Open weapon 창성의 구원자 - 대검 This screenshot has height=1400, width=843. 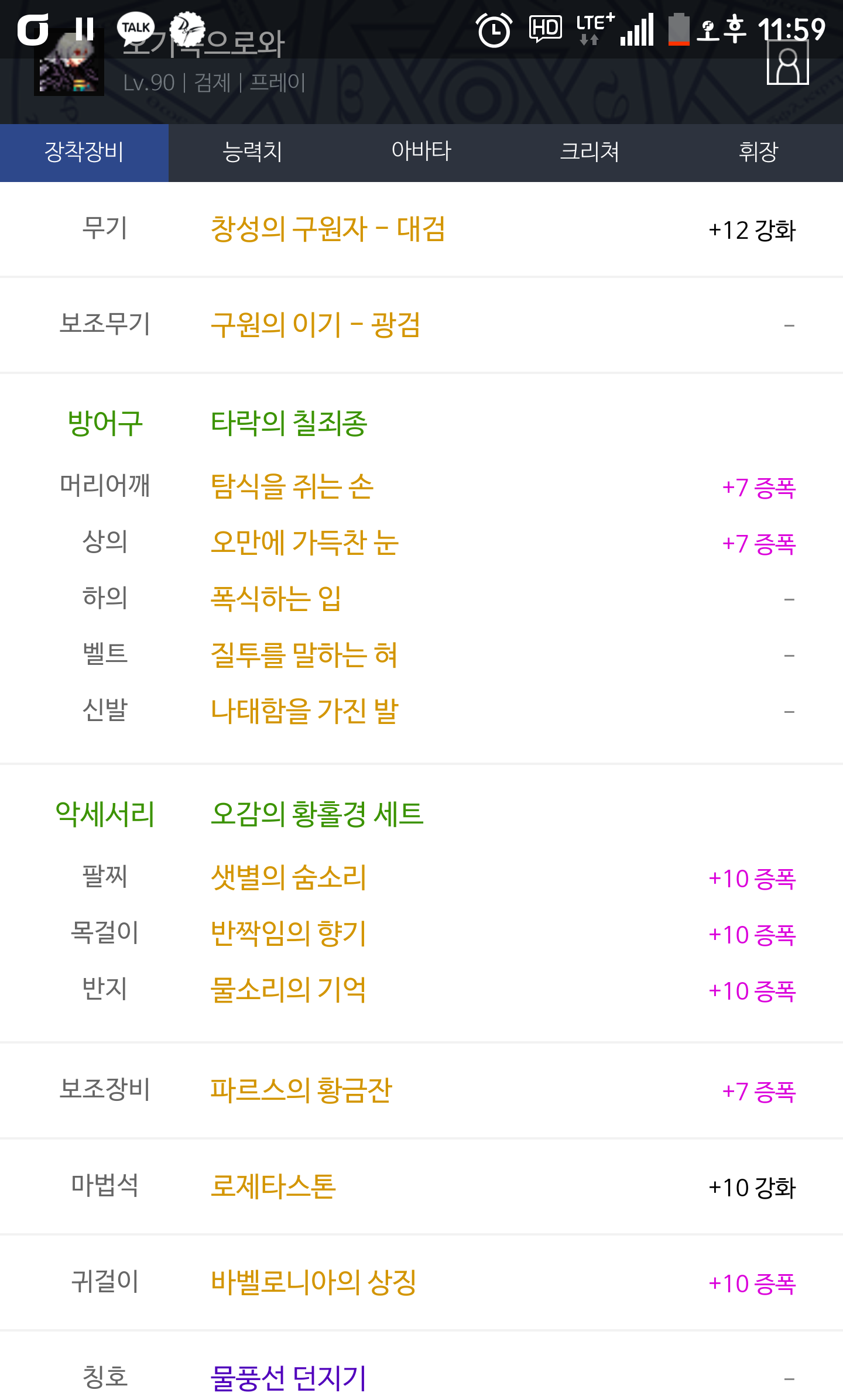328,229
